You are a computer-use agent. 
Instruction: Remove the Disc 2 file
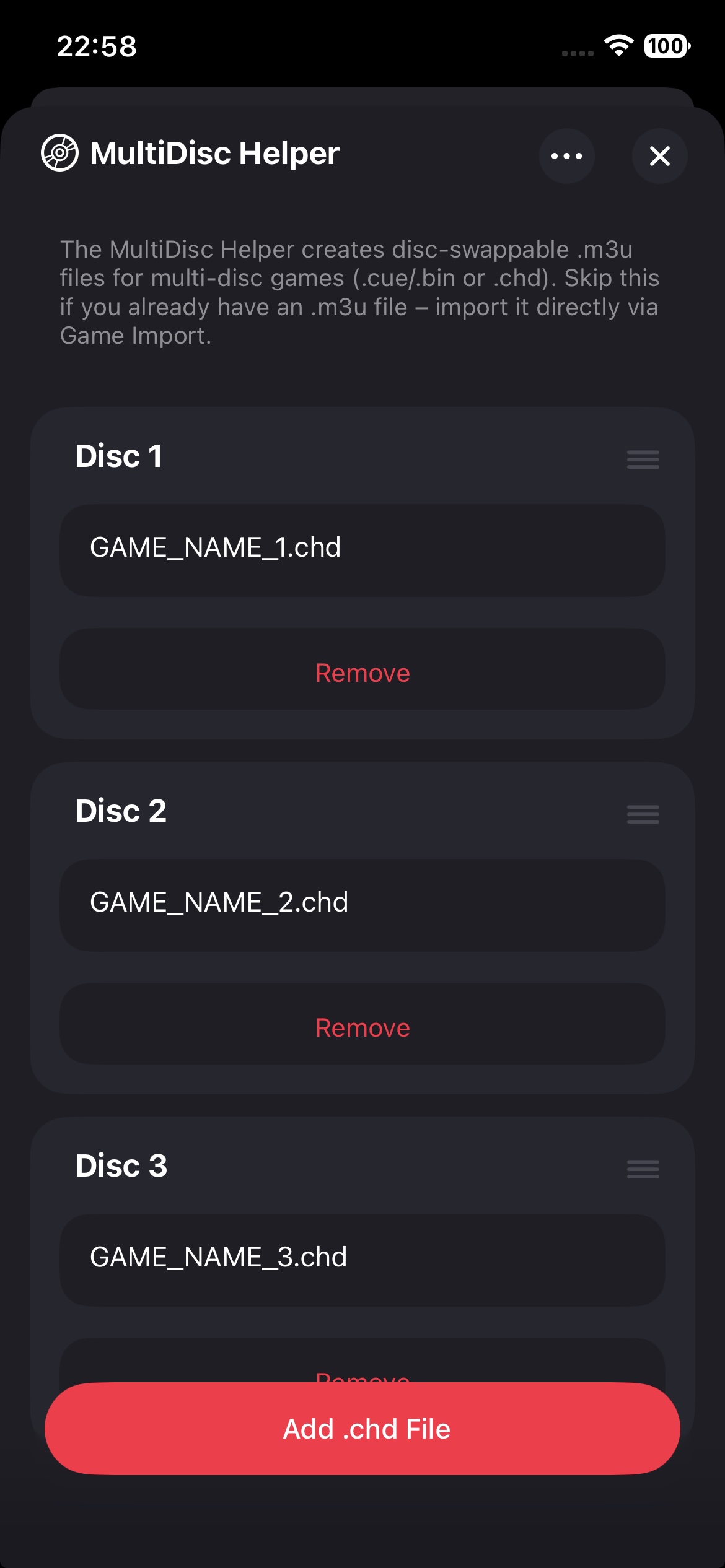pyautogui.click(x=362, y=1026)
